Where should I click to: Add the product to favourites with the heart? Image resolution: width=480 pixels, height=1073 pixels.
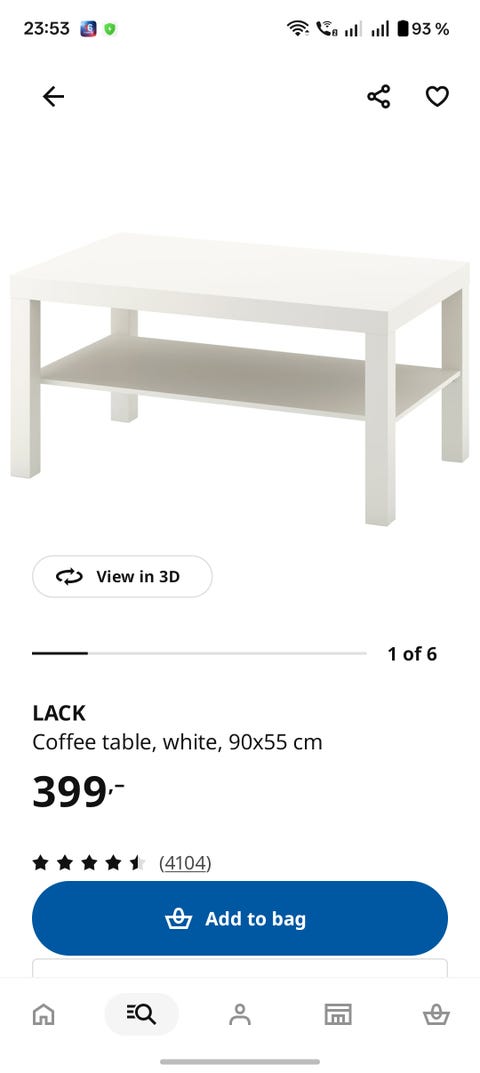437,96
